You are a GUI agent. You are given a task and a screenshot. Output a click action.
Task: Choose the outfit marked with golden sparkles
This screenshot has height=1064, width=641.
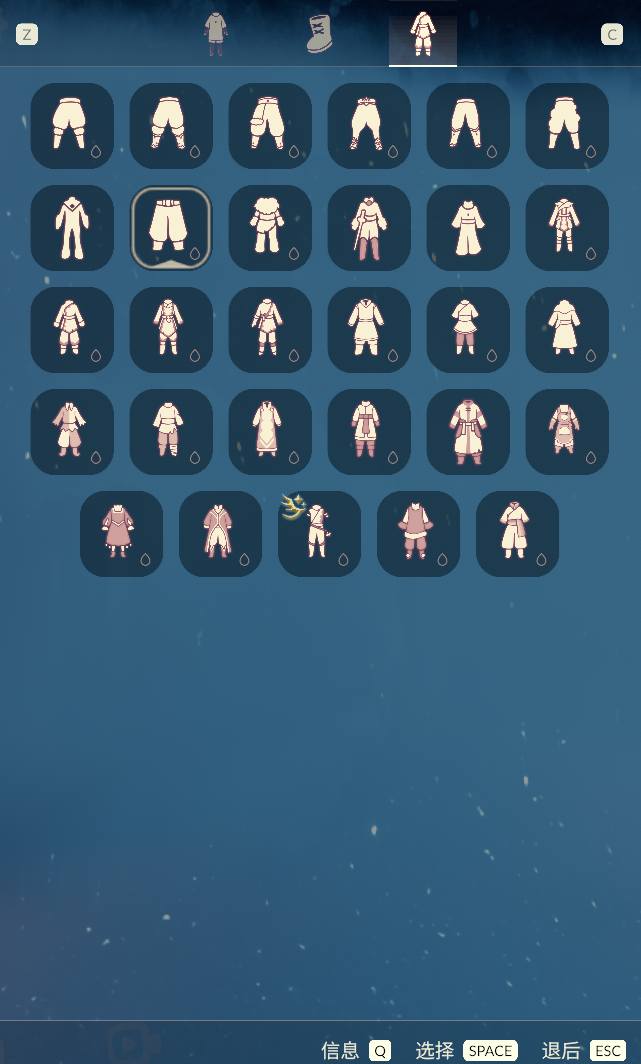319,533
